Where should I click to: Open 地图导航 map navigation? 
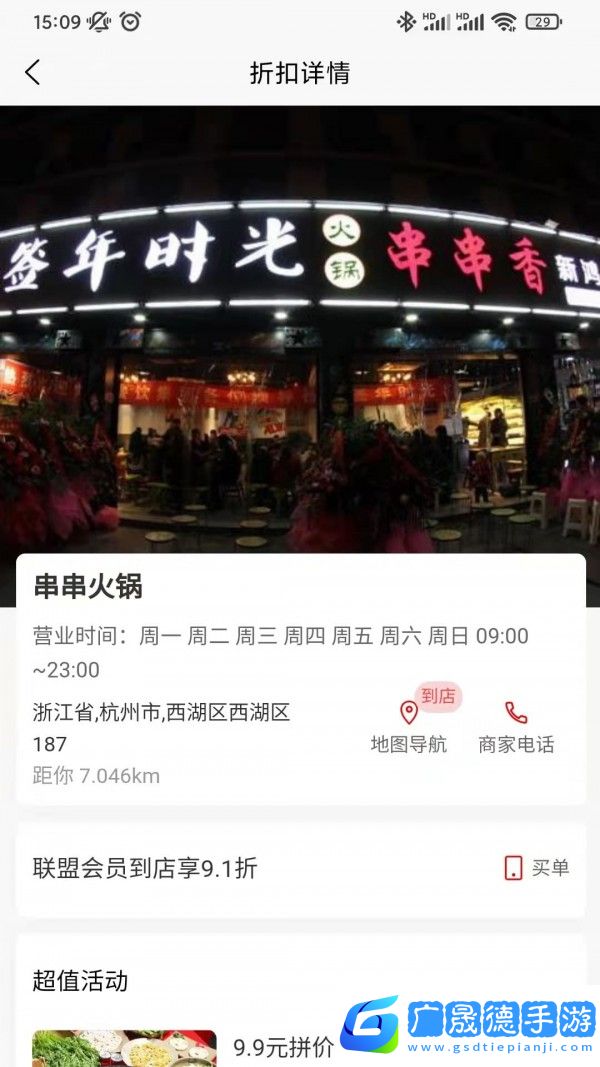[408, 726]
